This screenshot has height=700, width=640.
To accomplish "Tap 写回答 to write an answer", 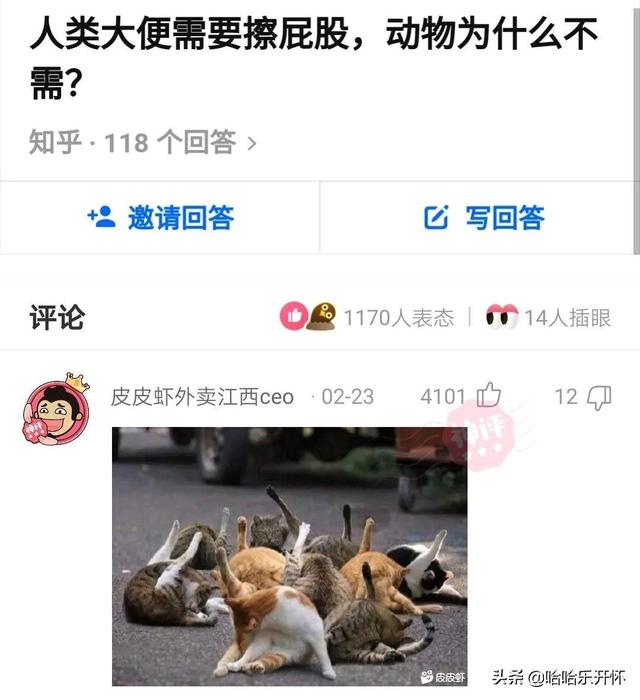I will tap(484, 217).
